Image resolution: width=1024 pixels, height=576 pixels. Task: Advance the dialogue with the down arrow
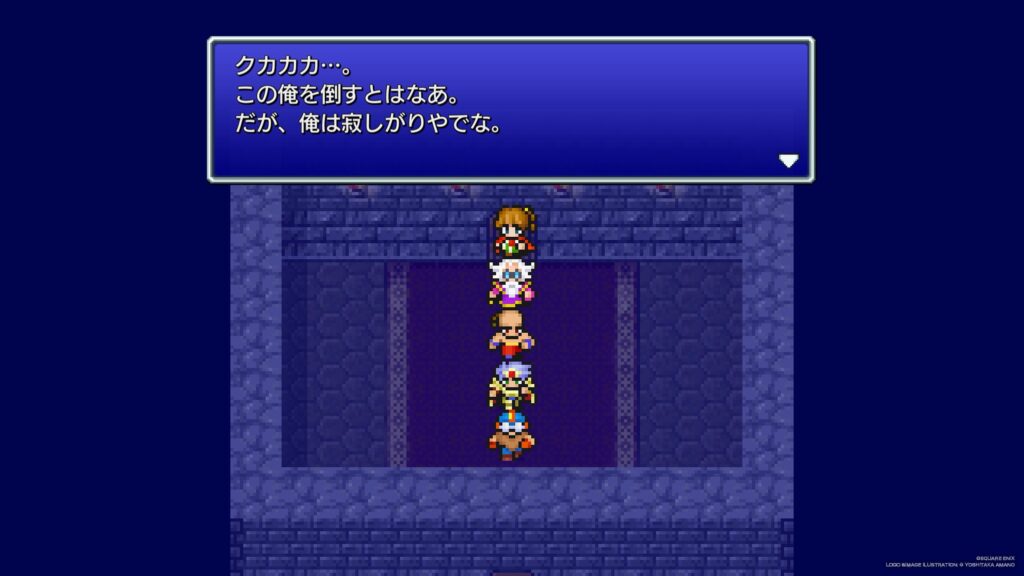pyautogui.click(x=788, y=160)
